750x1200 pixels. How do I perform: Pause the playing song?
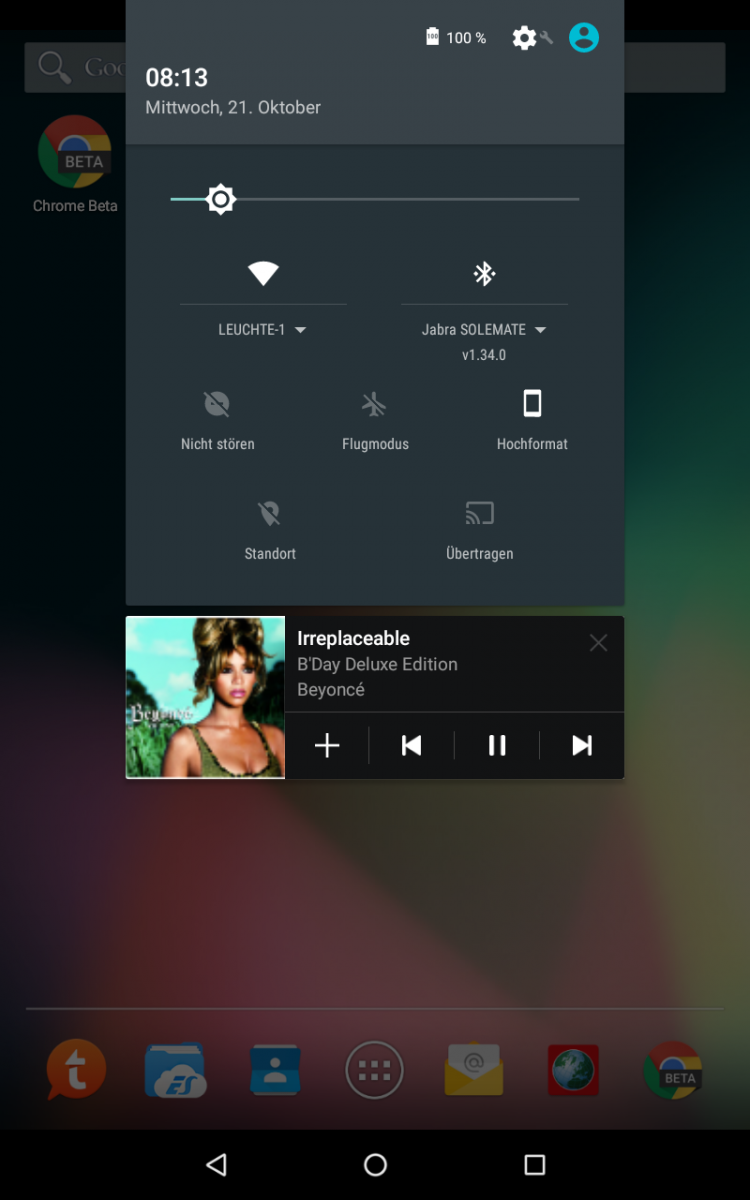[497, 746]
